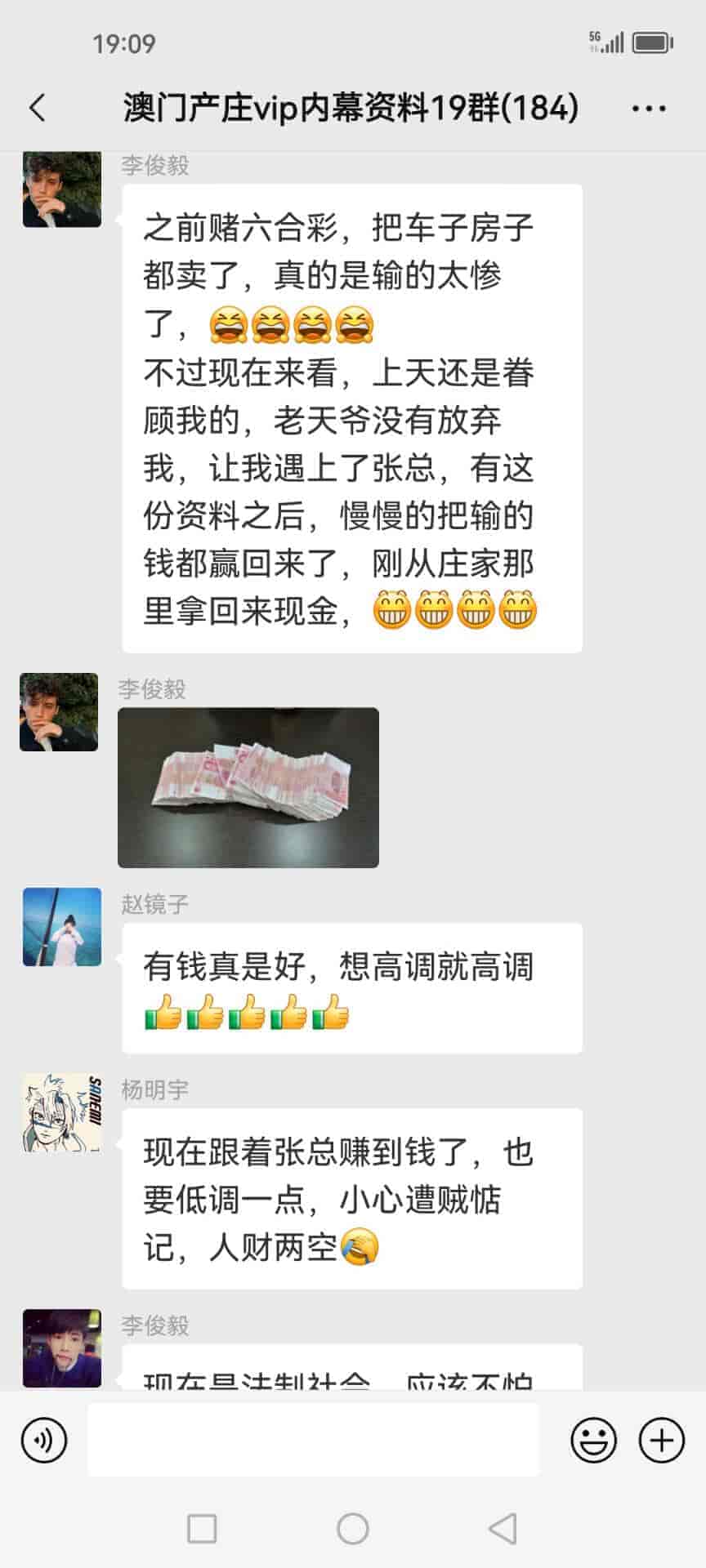View 杨明宇's profile avatar
This screenshot has width=706, height=1568.
62,1113
